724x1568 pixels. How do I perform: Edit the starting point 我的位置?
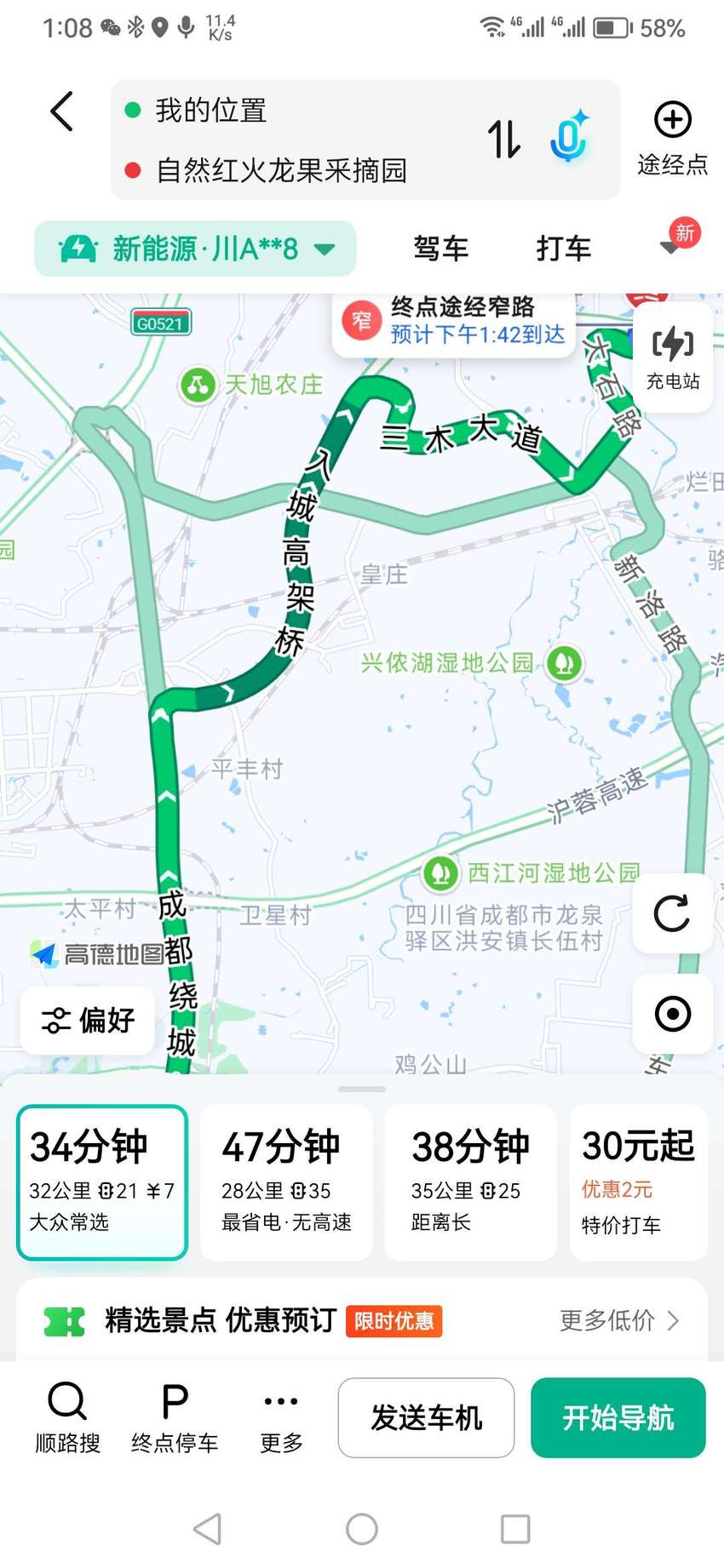coord(210,110)
